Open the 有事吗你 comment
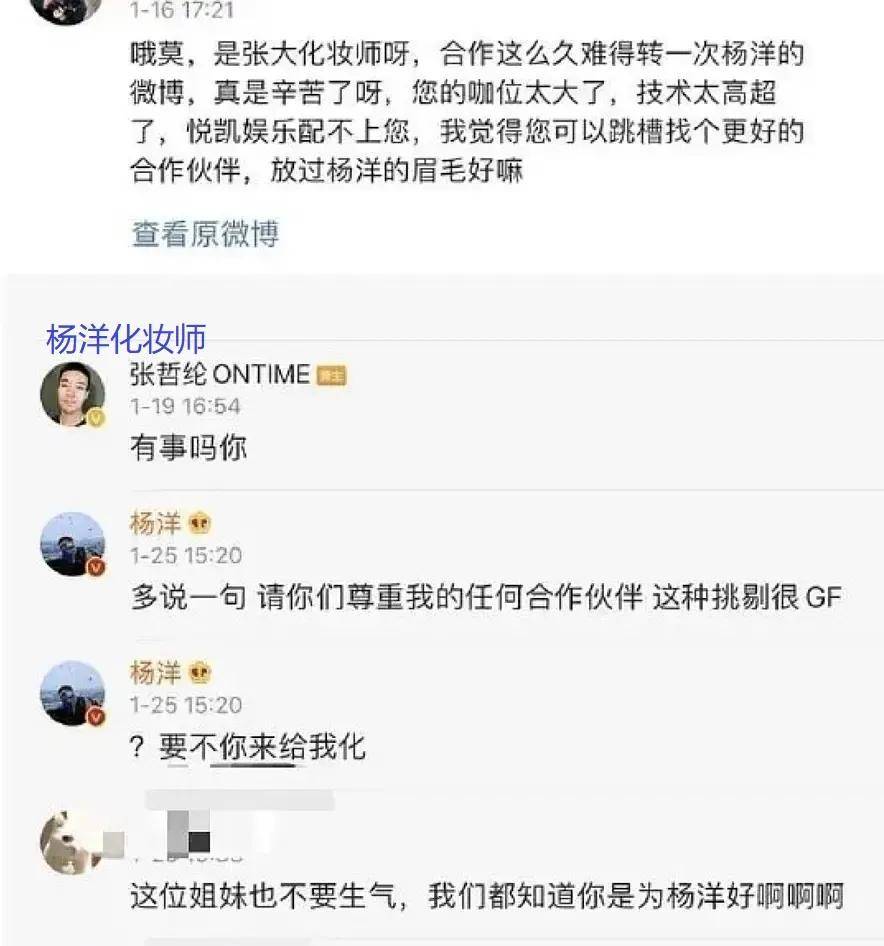Screen dimensions: 884x946 coord(188,448)
